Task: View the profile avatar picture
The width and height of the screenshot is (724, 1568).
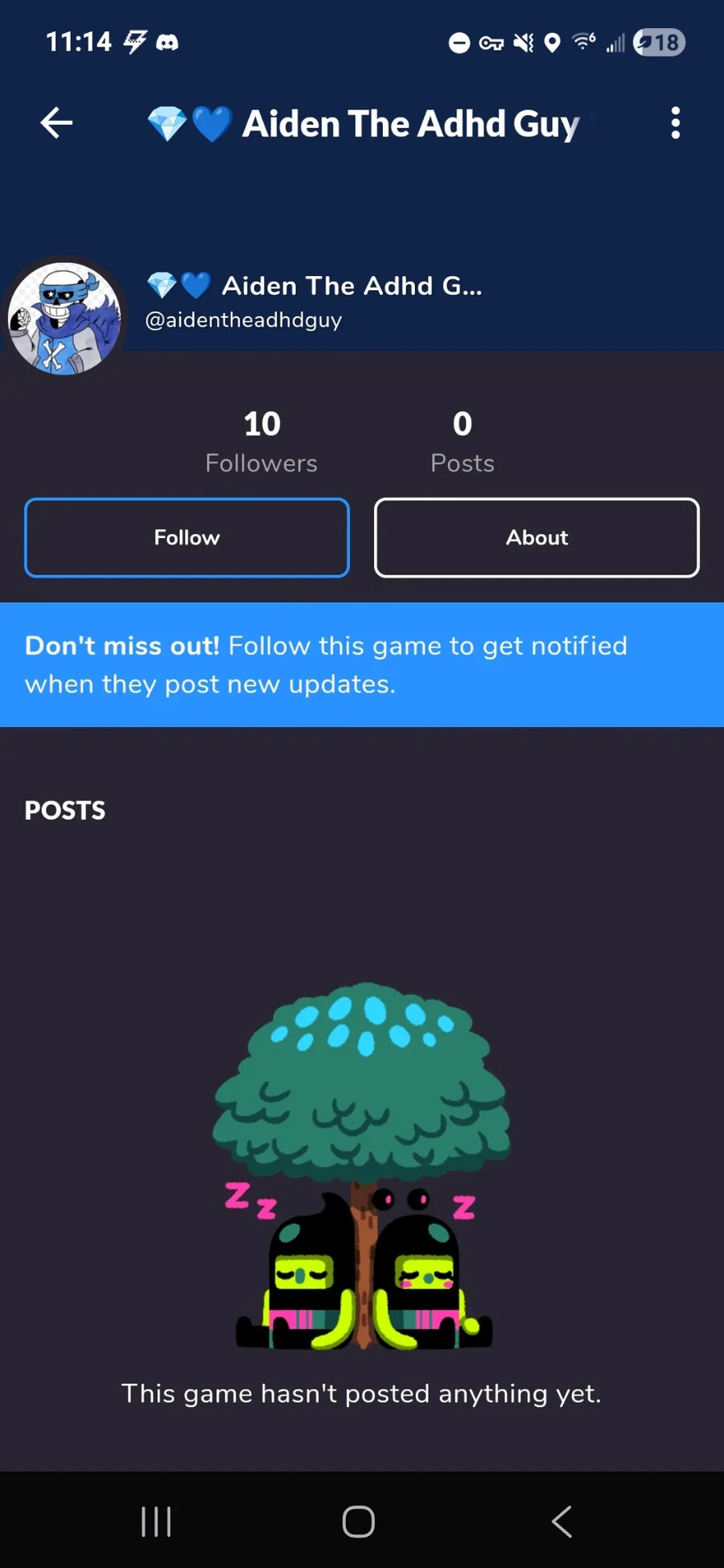Action: tap(64, 319)
